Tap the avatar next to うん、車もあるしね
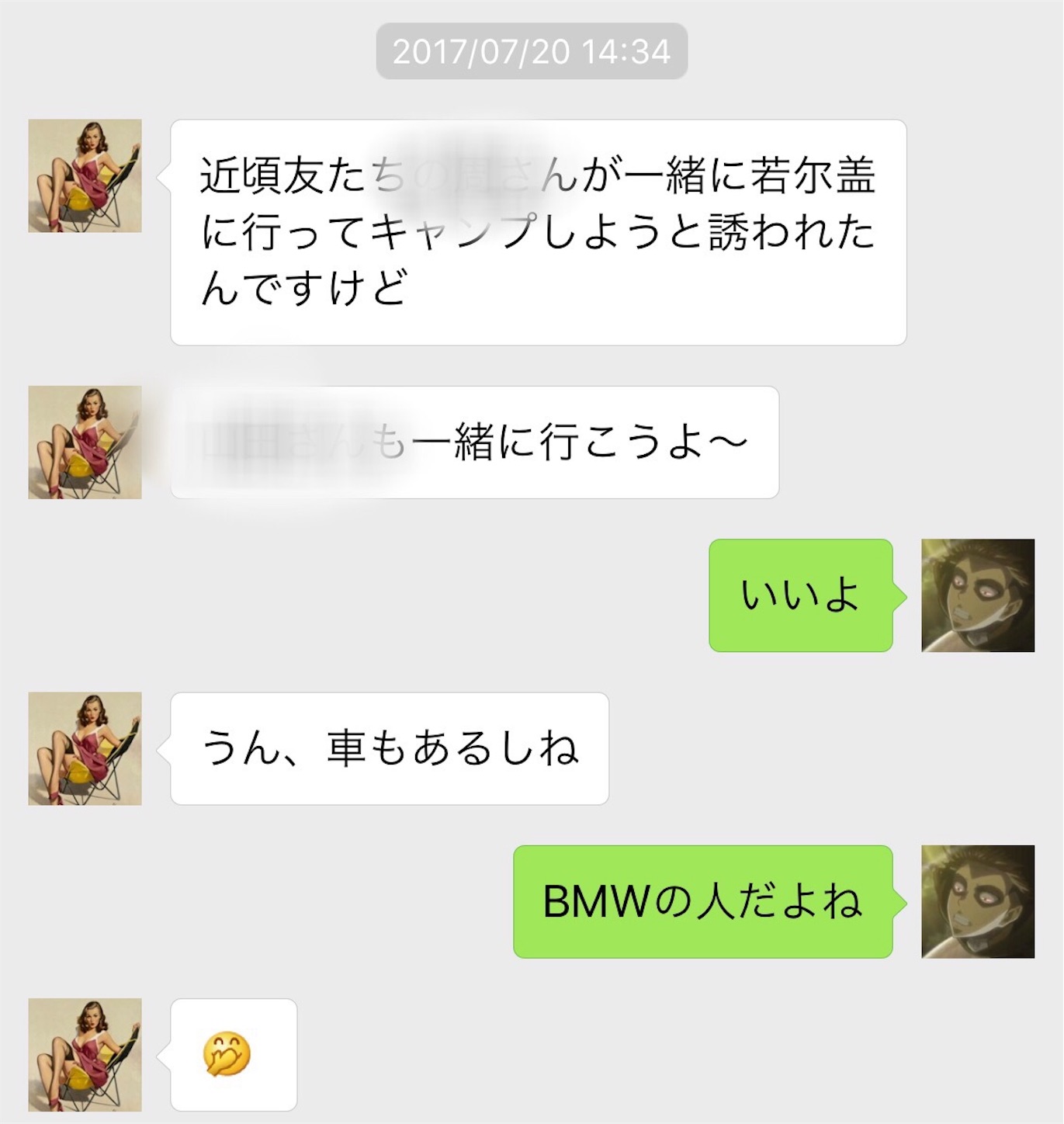Viewport: 1064px width, 1124px height. tap(85, 748)
